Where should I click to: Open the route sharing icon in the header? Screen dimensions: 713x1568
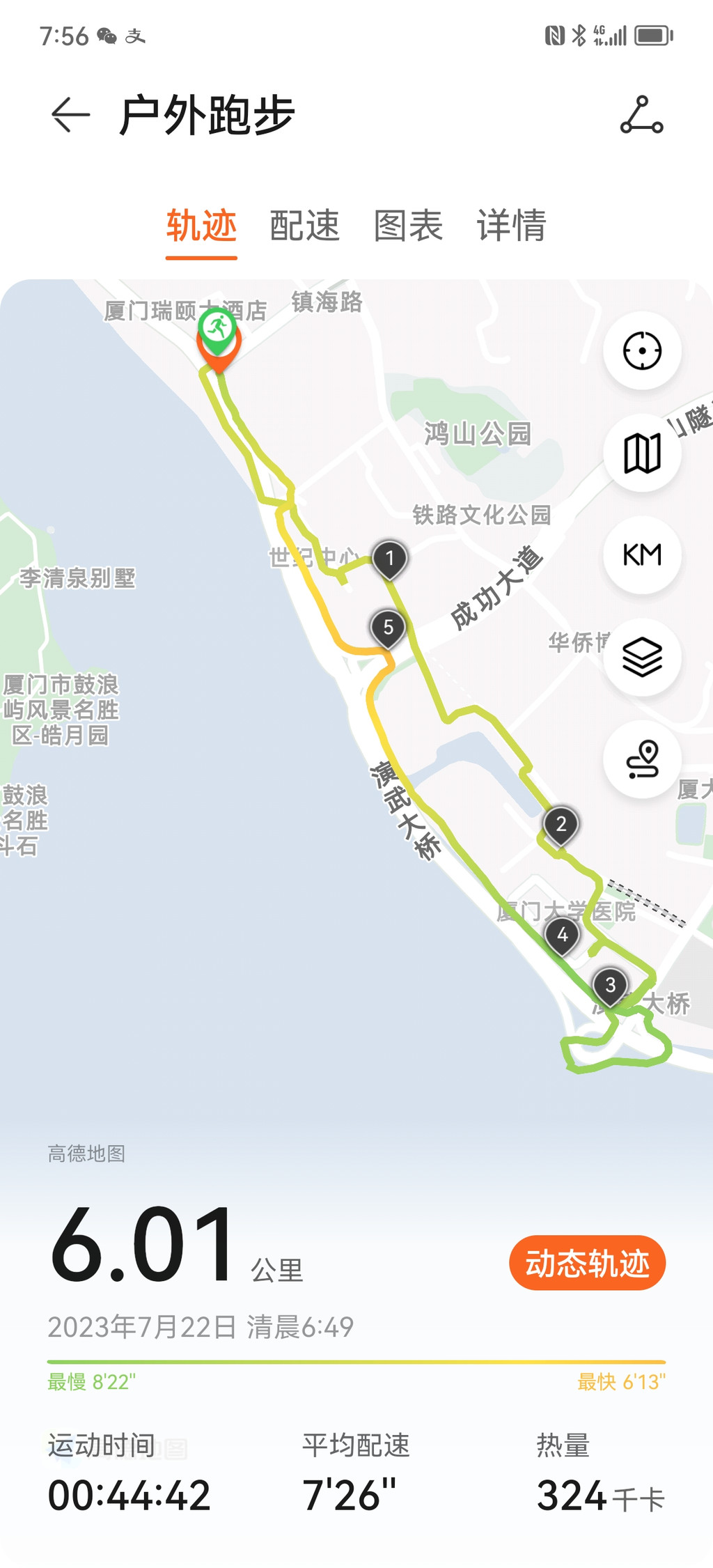pyautogui.click(x=641, y=115)
